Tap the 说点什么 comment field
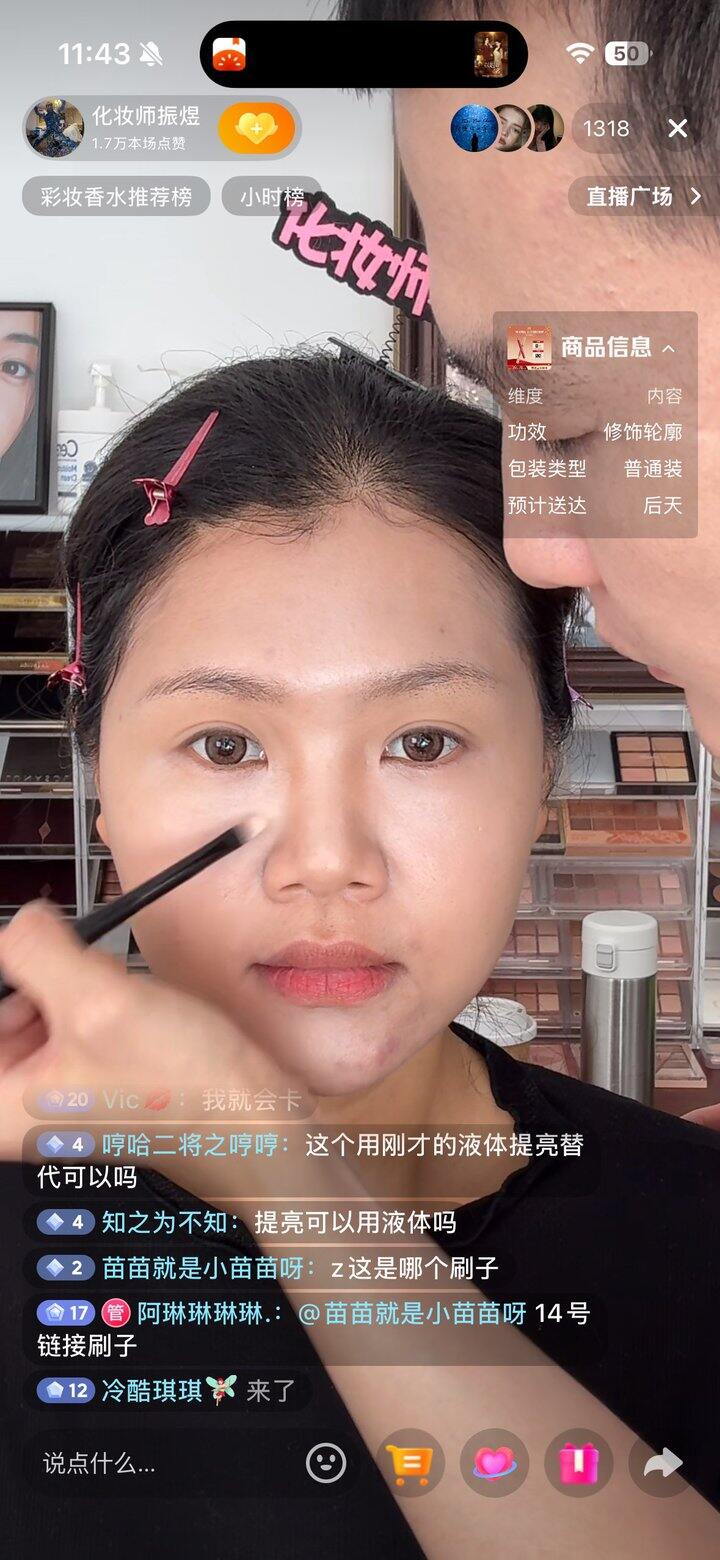Image resolution: width=720 pixels, height=1560 pixels. pyautogui.click(x=160, y=1464)
